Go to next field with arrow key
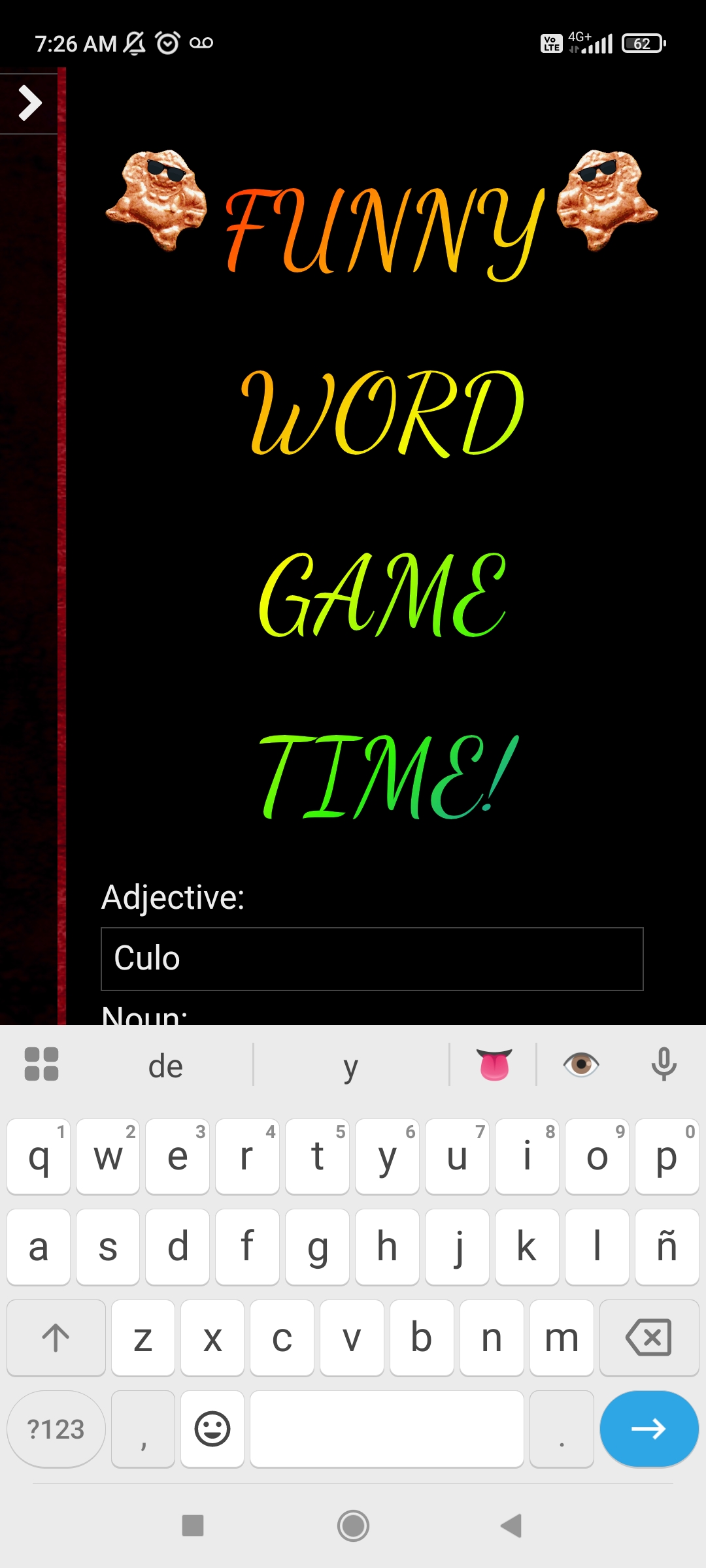Image resolution: width=706 pixels, height=1568 pixels. [649, 1429]
